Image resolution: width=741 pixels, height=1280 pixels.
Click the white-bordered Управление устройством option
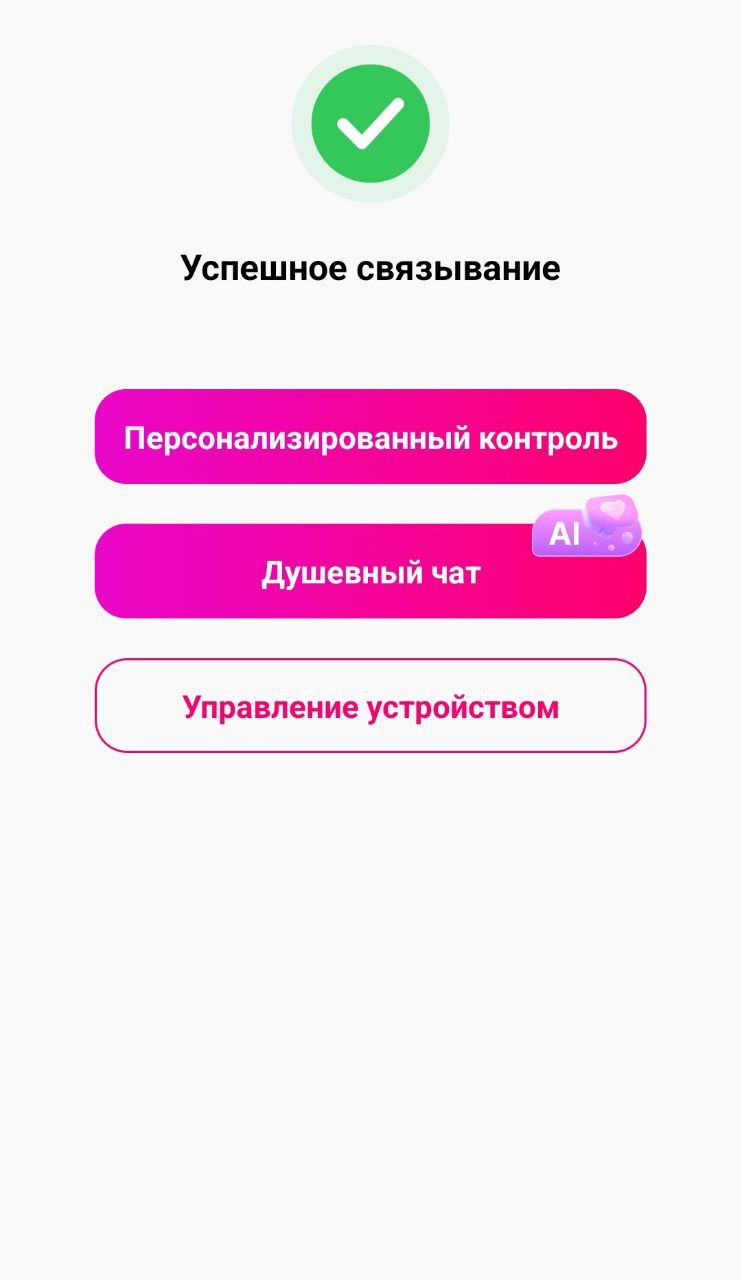click(x=370, y=705)
